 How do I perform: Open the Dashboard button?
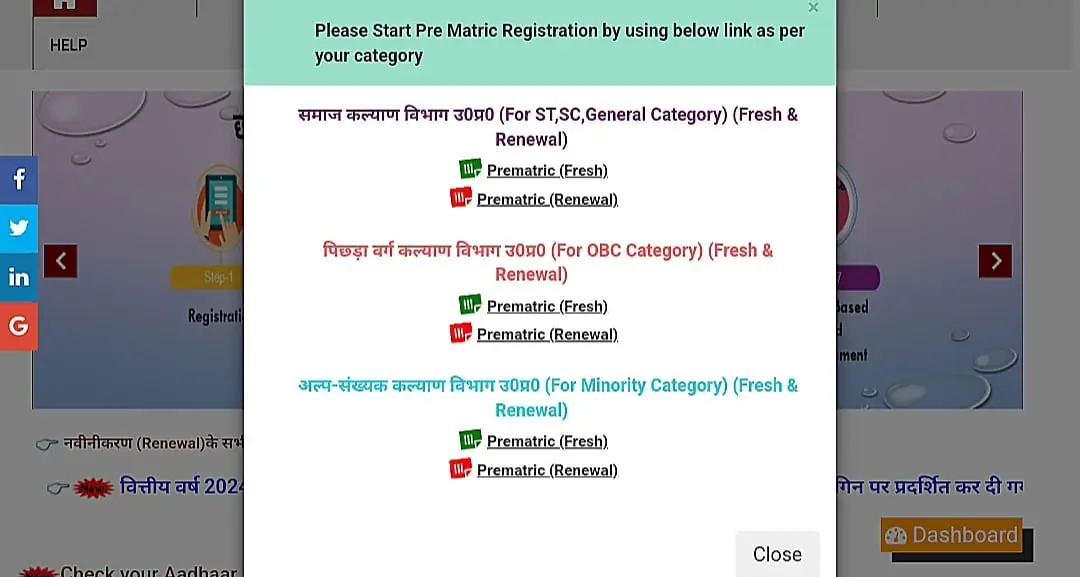point(951,535)
